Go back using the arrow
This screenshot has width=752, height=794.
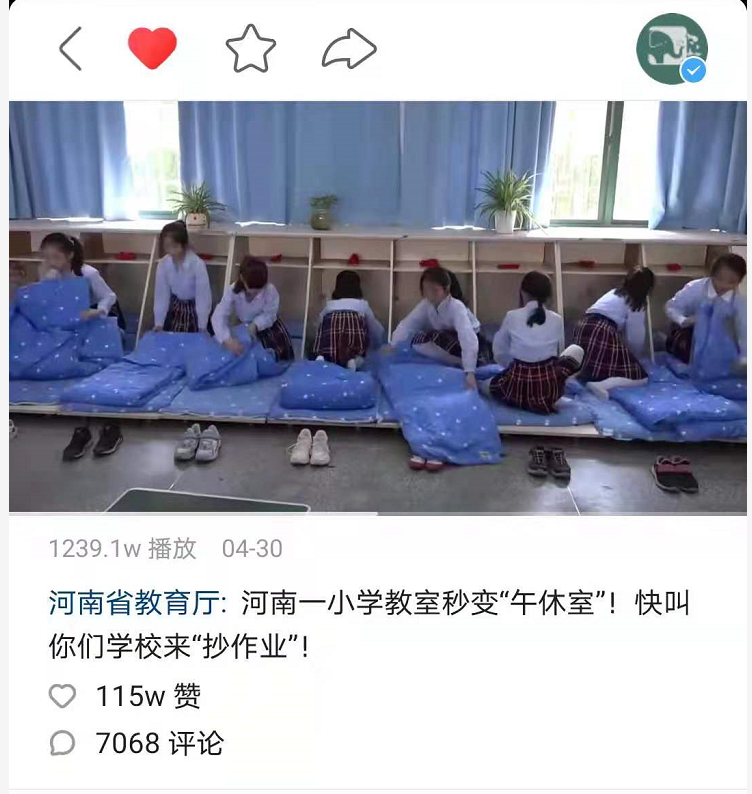[x=70, y=48]
